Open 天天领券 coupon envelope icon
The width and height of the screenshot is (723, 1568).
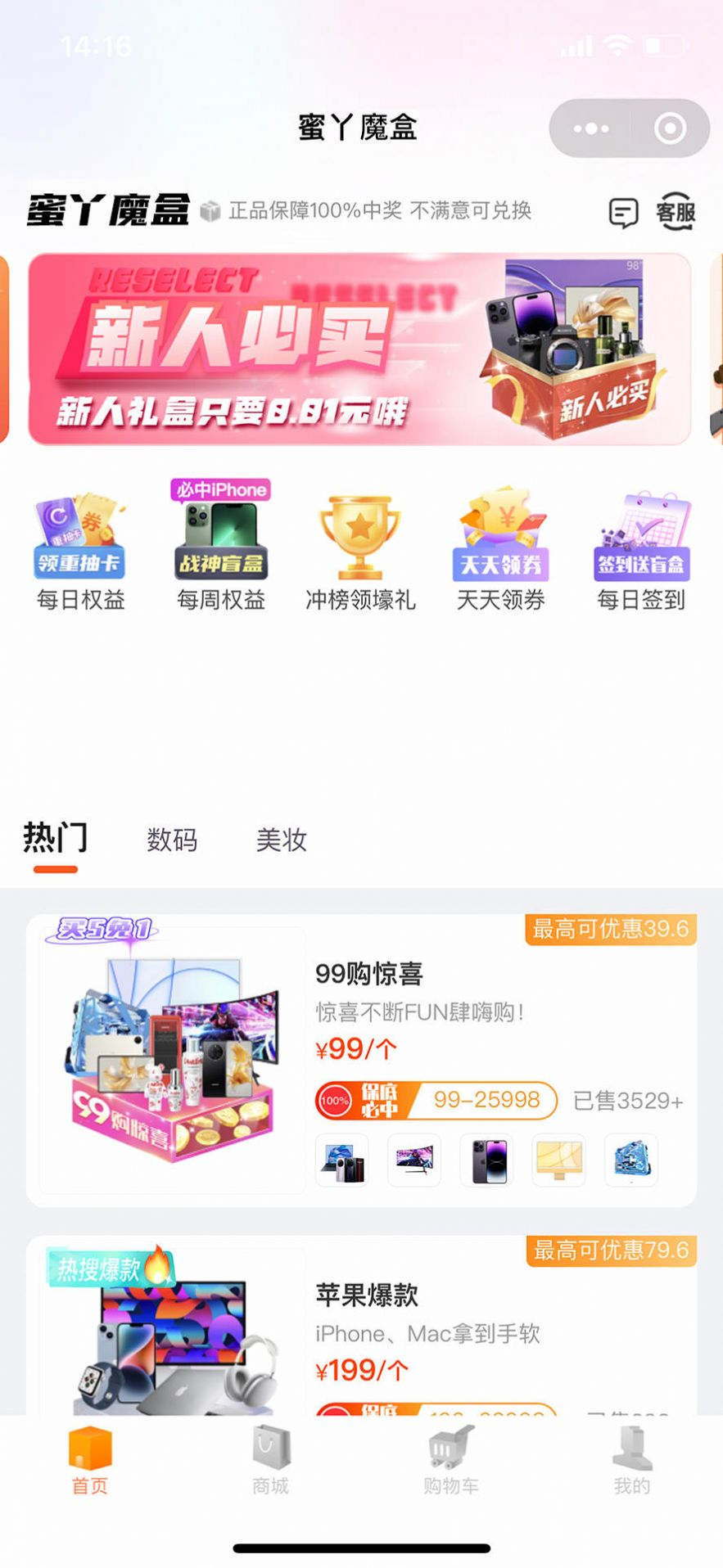(499, 532)
